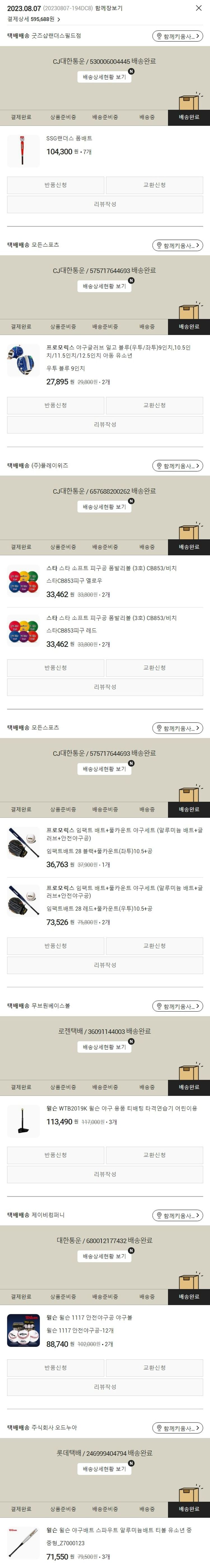
Task: View 배송상세현황 for 로젠택배 36091144003
Action: click(104, 1047)
